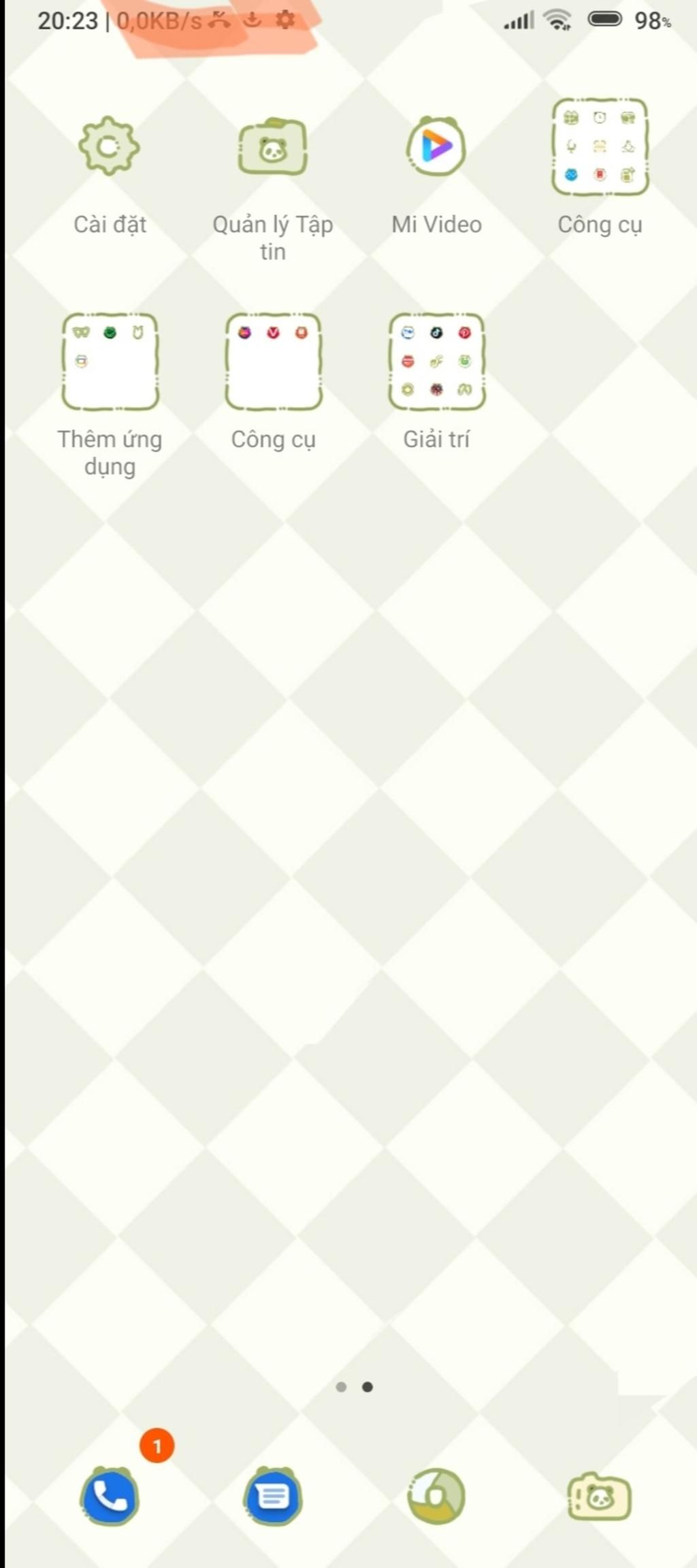Open the Thêm ứng dụng folder
Viewport: 697px width, 1568px height.
click(110, 362)
